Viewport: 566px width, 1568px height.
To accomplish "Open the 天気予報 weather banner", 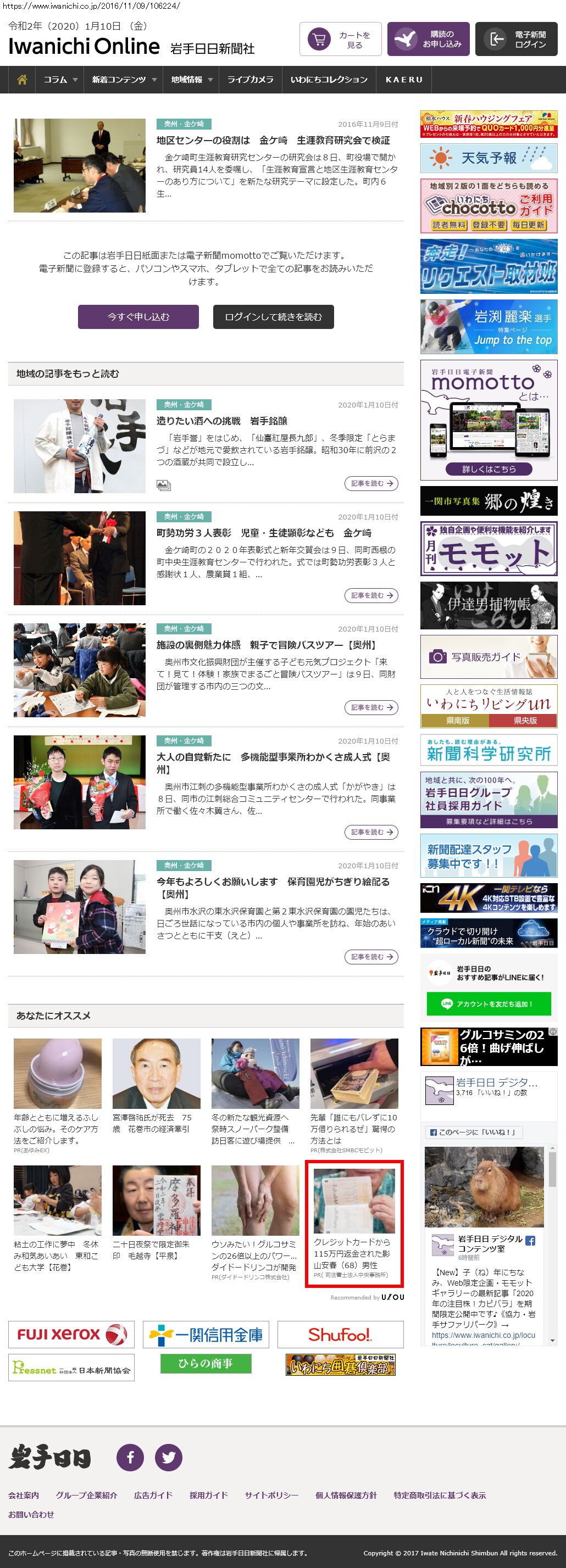I will point(489,158).
